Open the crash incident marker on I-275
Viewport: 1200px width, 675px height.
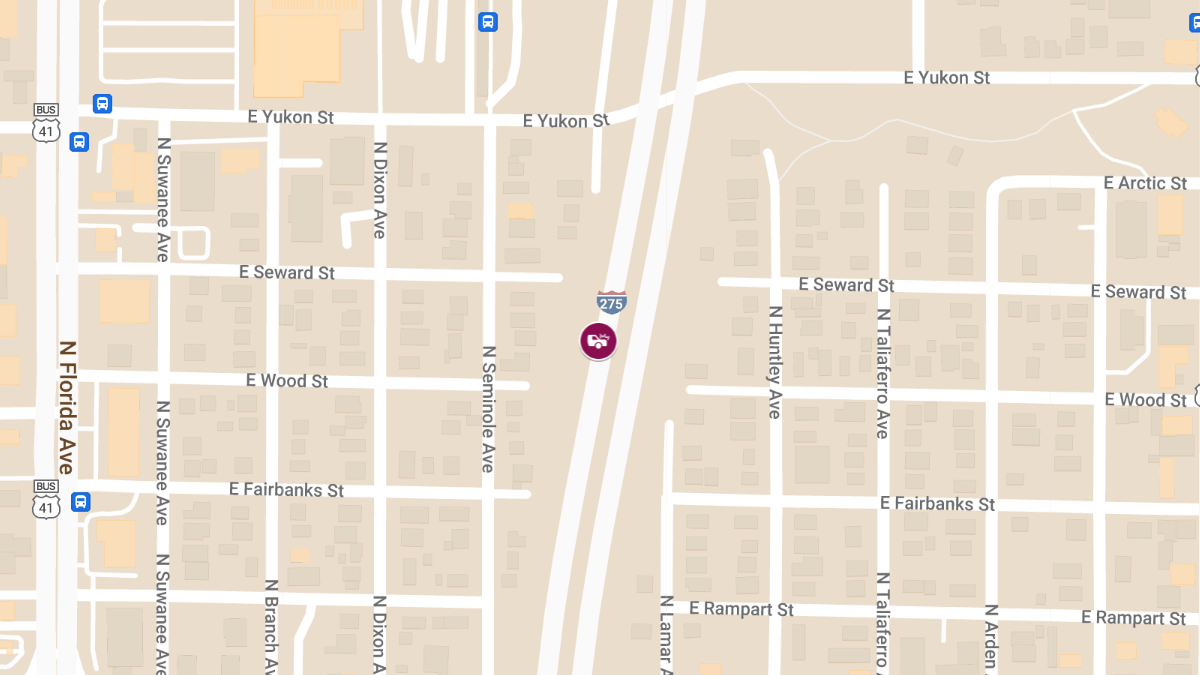(x=598, y=341)
